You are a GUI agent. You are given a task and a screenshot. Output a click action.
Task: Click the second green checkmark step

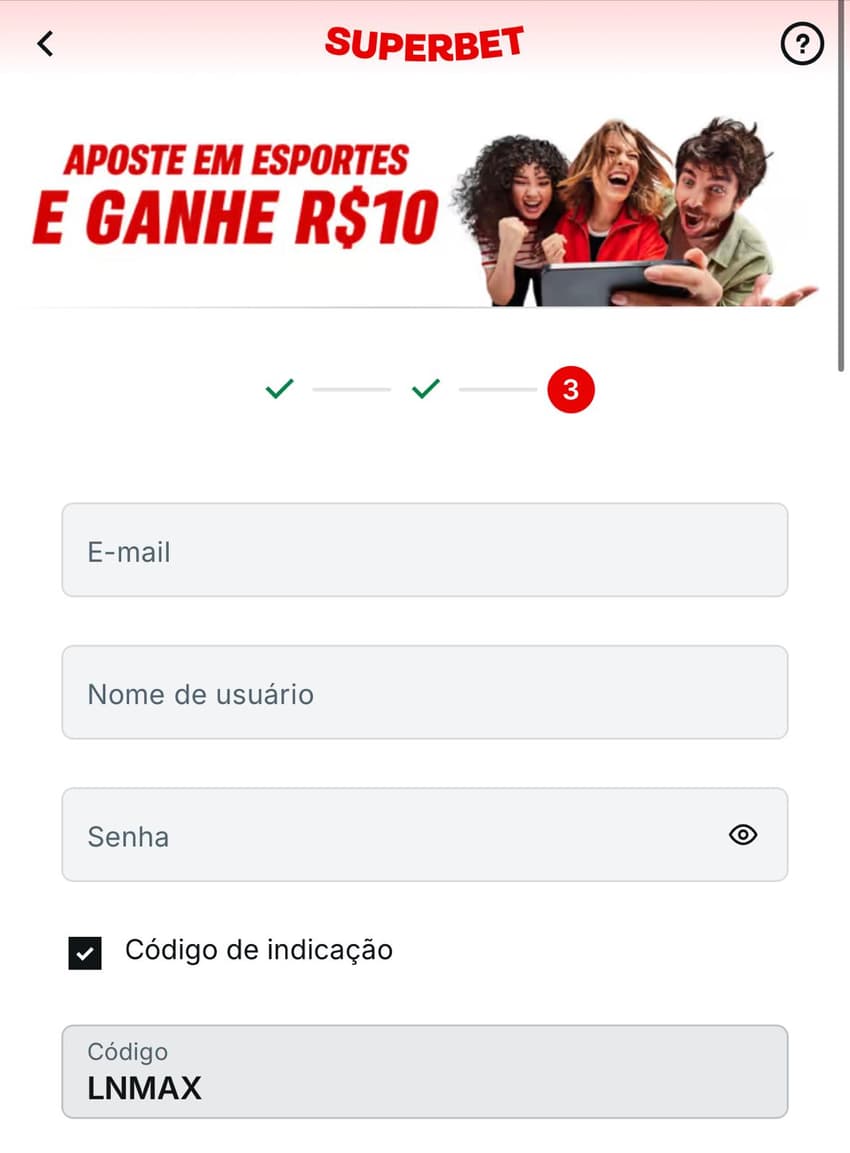[427, 388]
